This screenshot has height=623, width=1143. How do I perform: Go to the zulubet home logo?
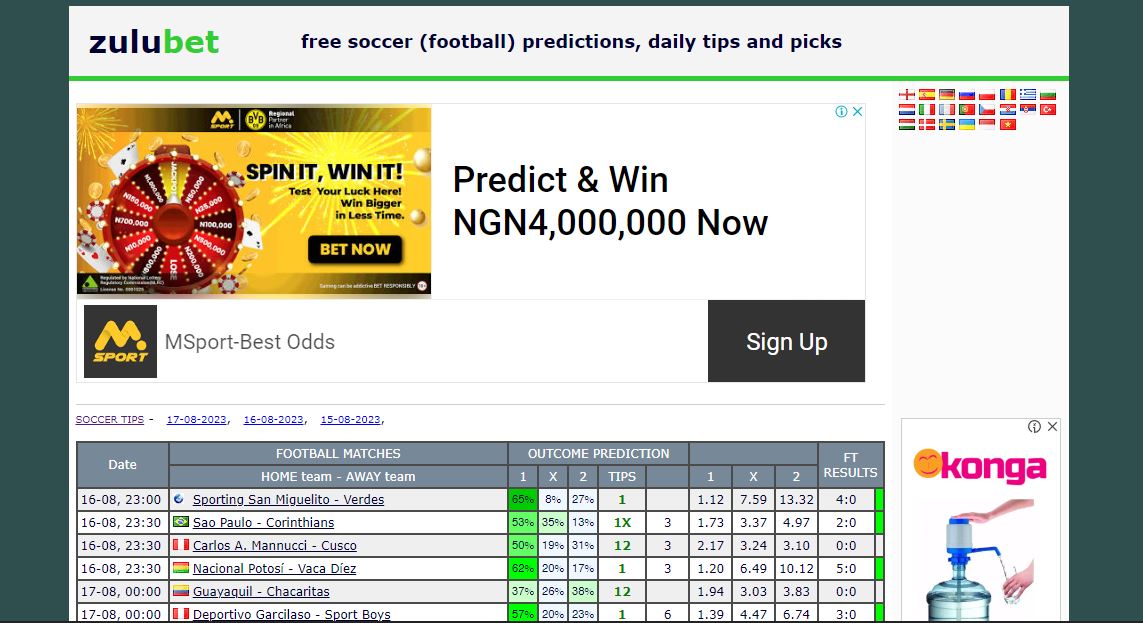click(154, 42)
